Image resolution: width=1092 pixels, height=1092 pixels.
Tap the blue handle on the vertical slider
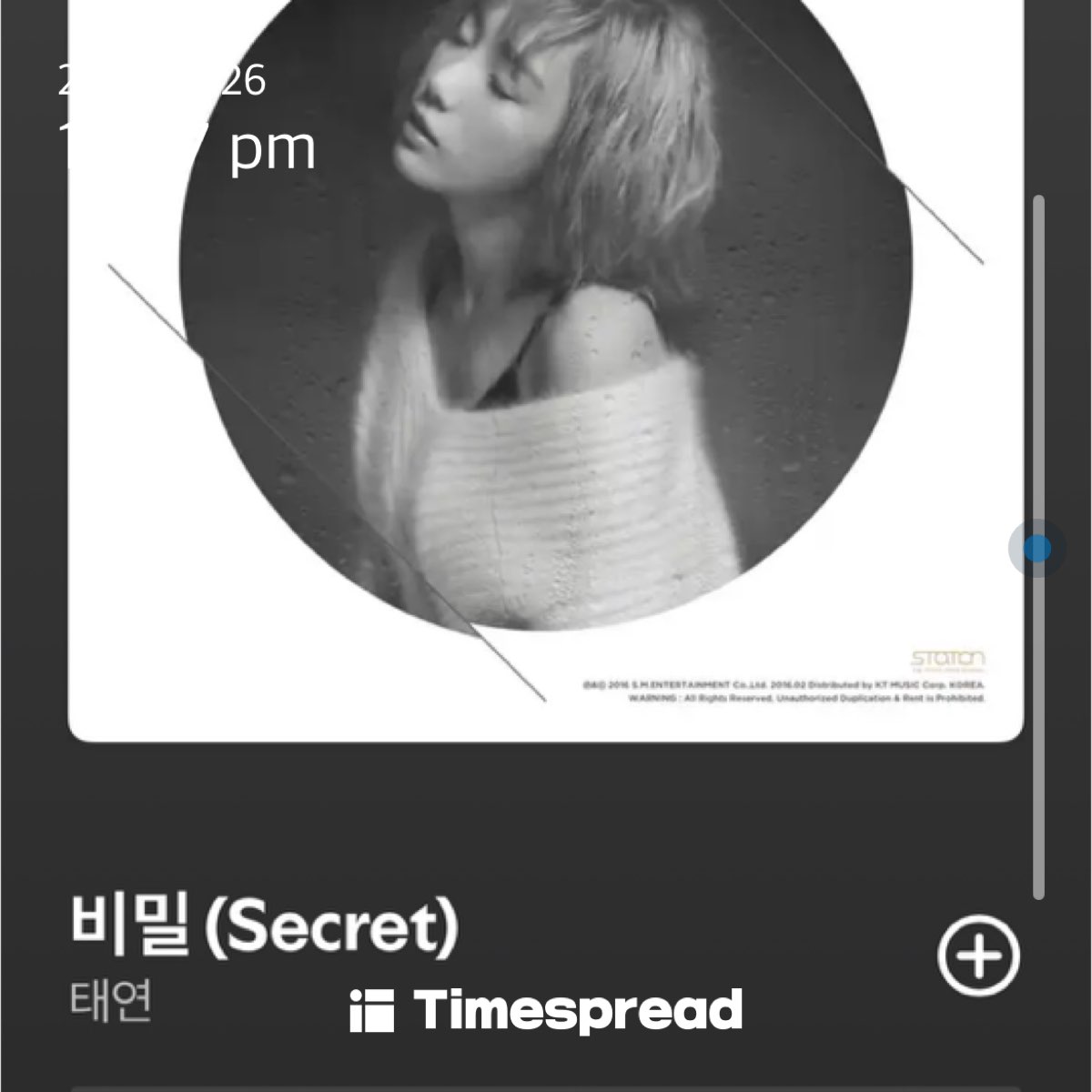click(1036, 549)
